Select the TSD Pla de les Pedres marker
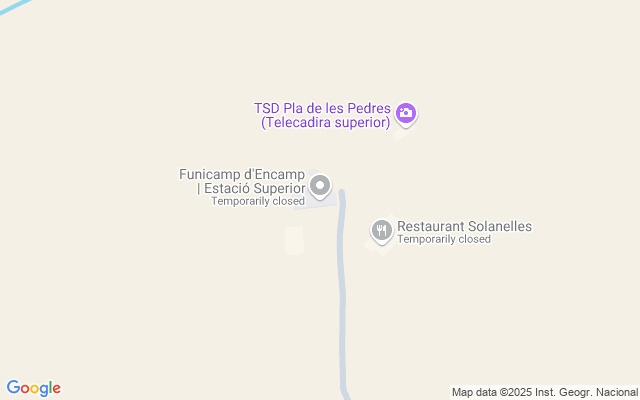640x400 pixels. point(406,113)
